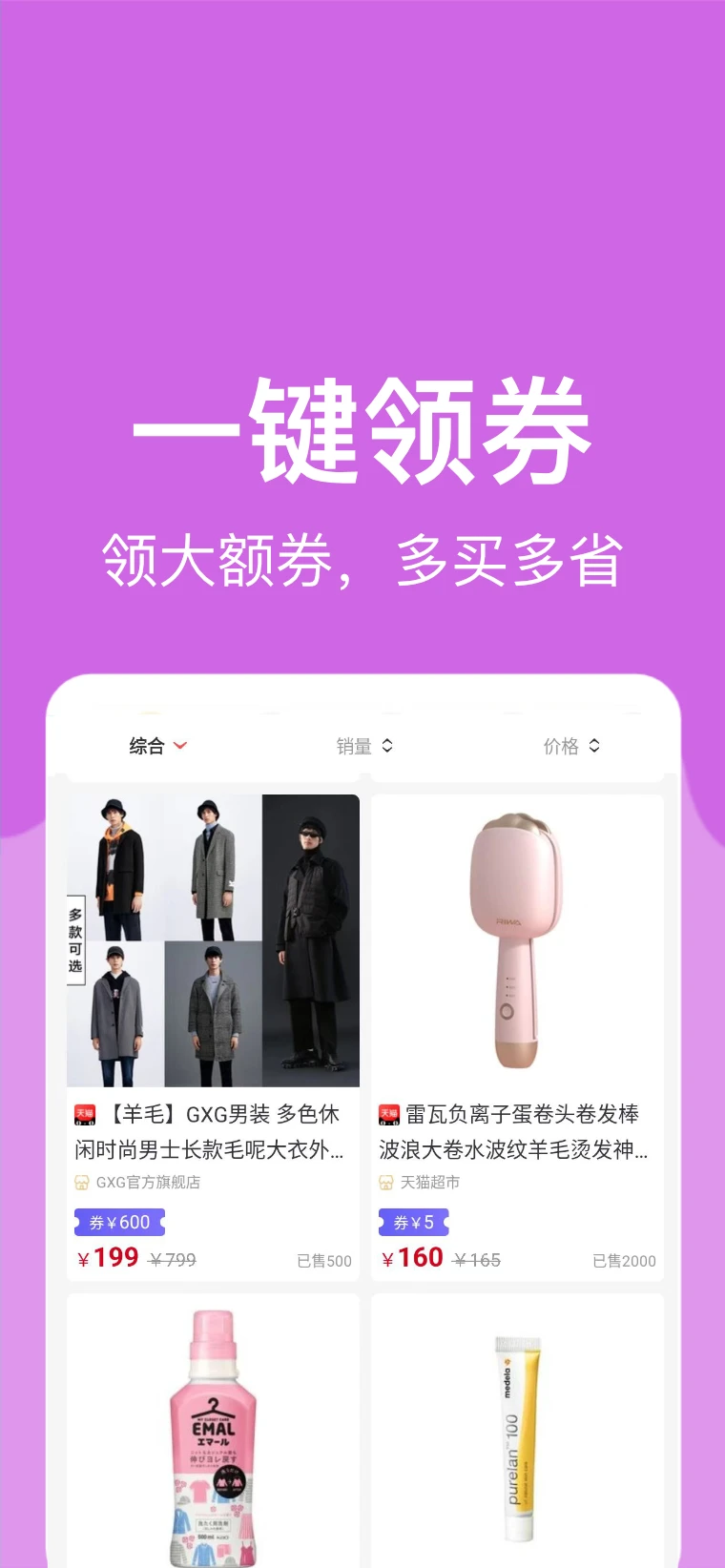Click the Tmall badge on the curling iron listing

(x=387, y=1113)
